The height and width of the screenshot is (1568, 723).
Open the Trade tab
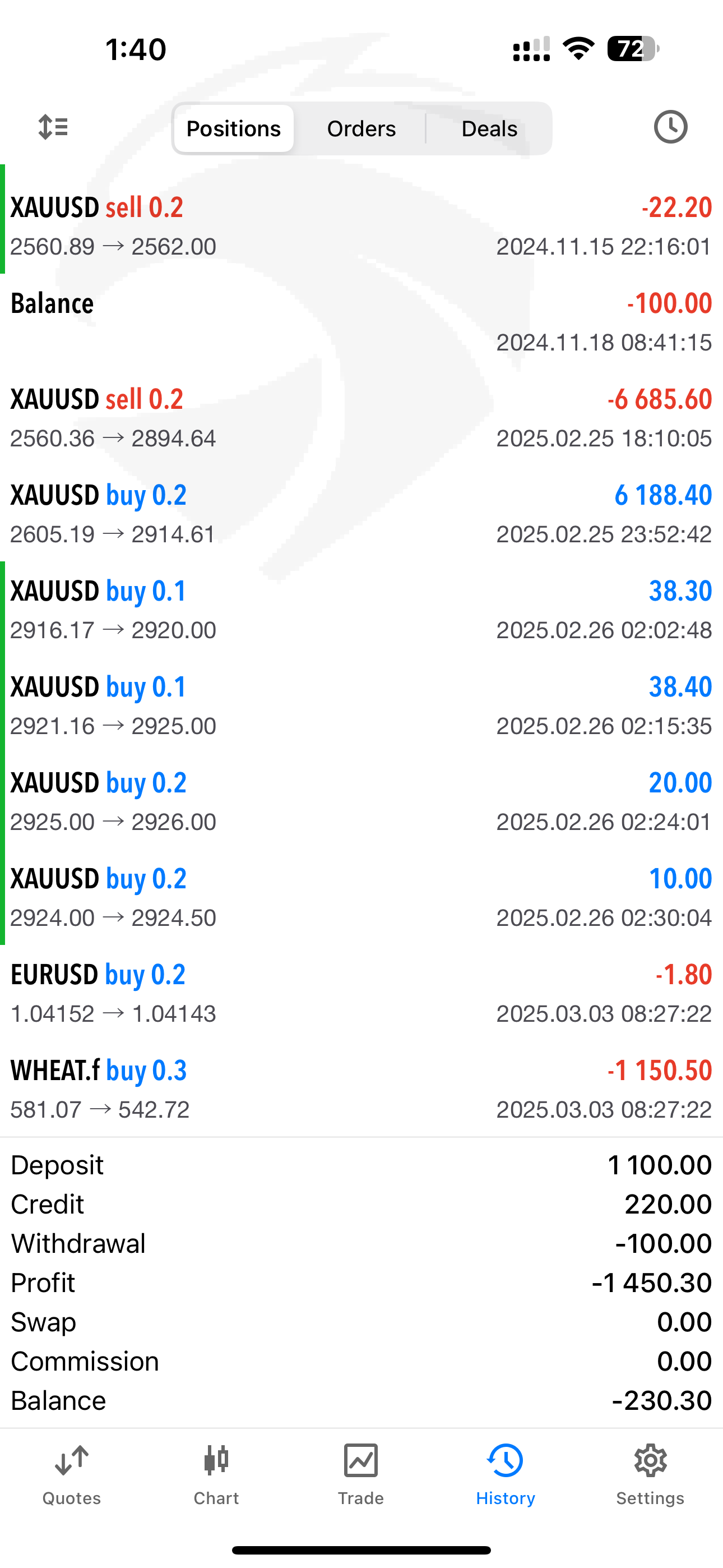(361, 1474)
